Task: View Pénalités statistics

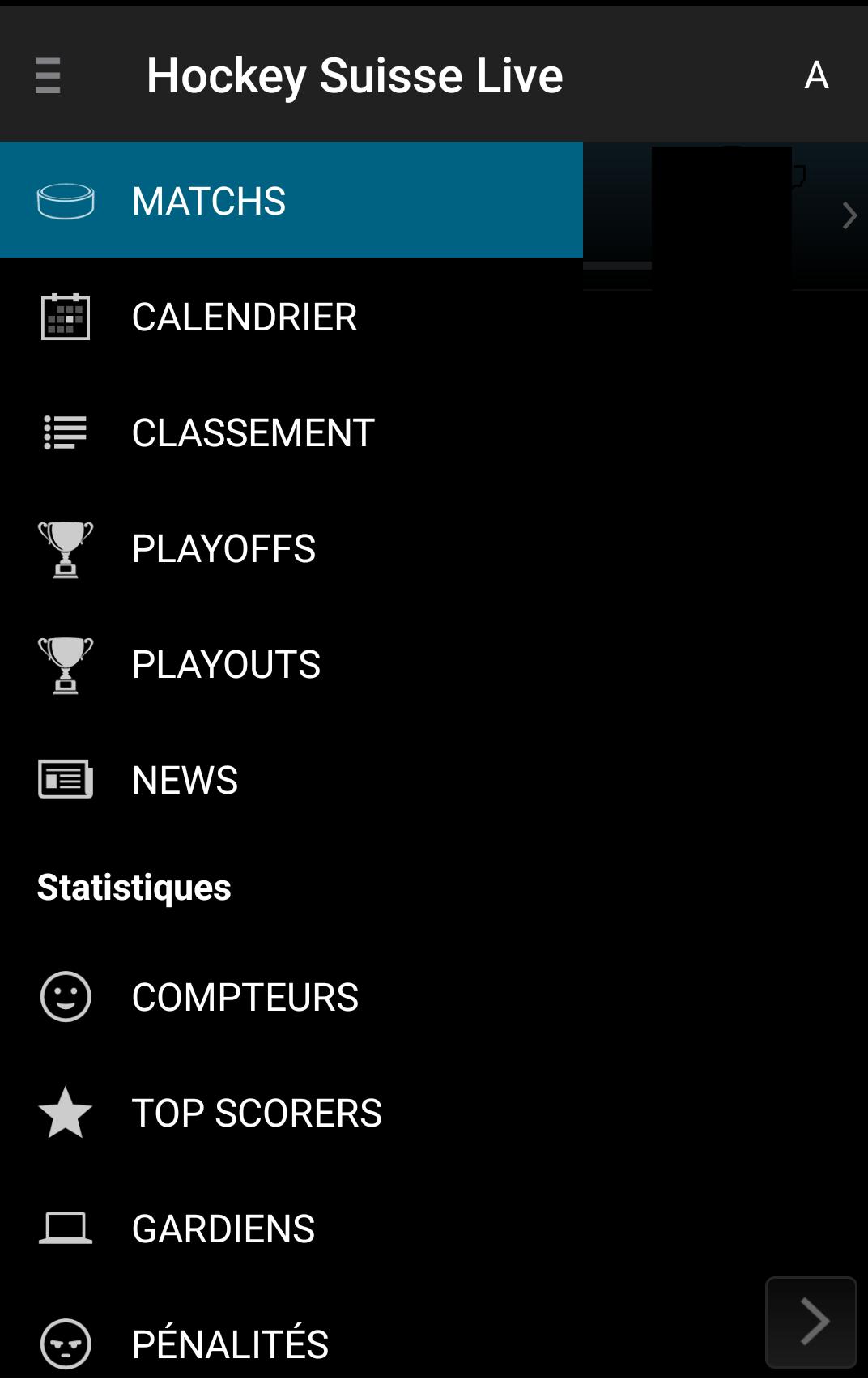Action: 230,1344
